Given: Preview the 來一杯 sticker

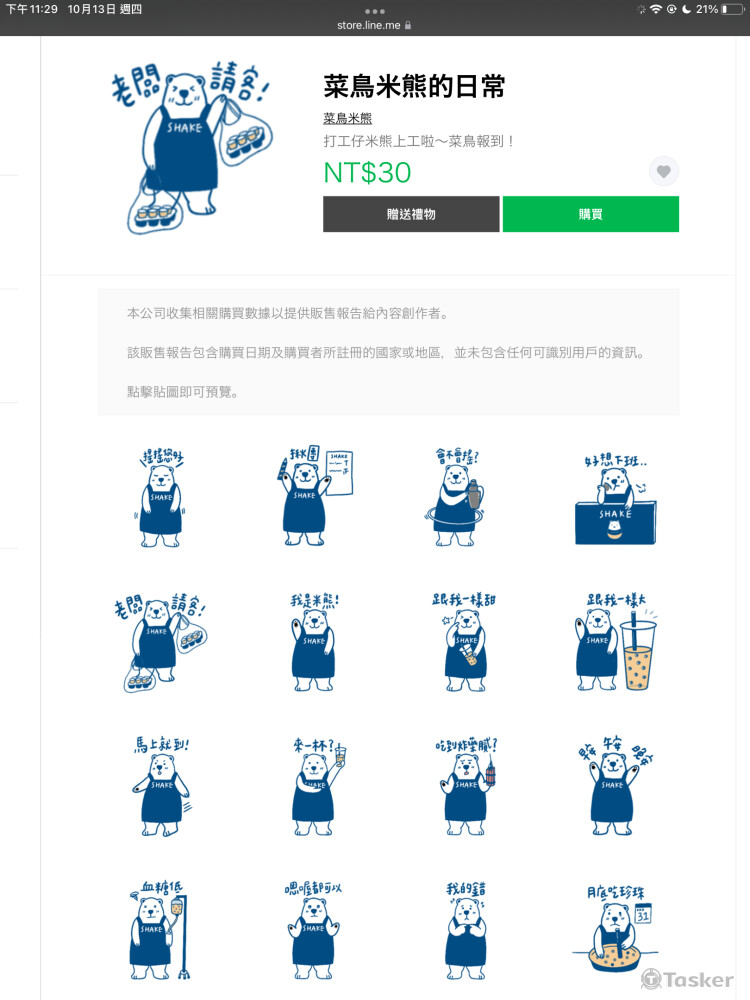Looking at the screenshot, I should (x=315, y=787).
